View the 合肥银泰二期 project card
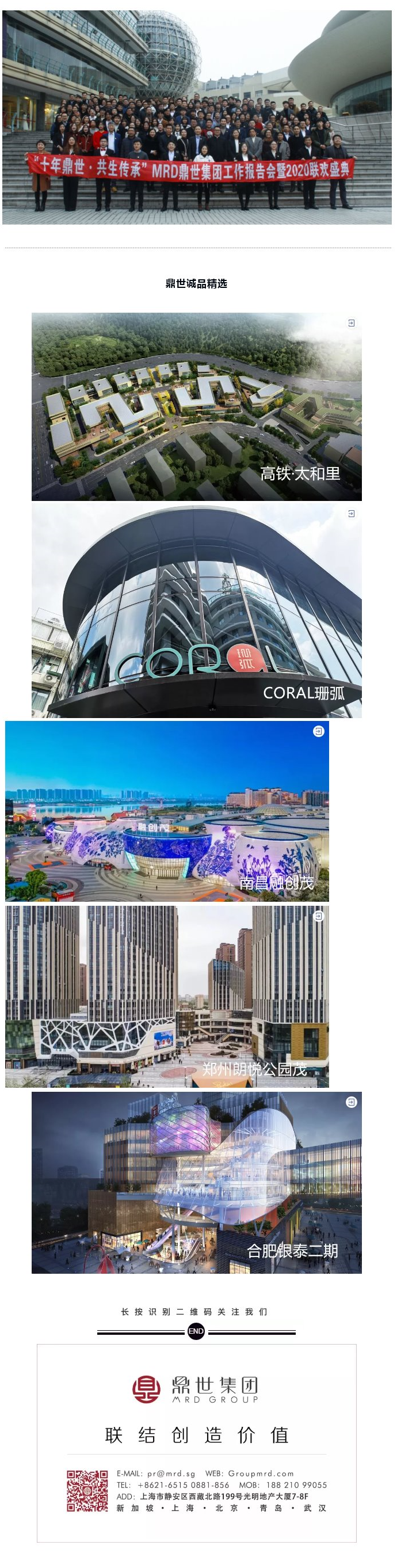The width and height of the screenshot is (397, 1568). click(x=196, y=1182)
